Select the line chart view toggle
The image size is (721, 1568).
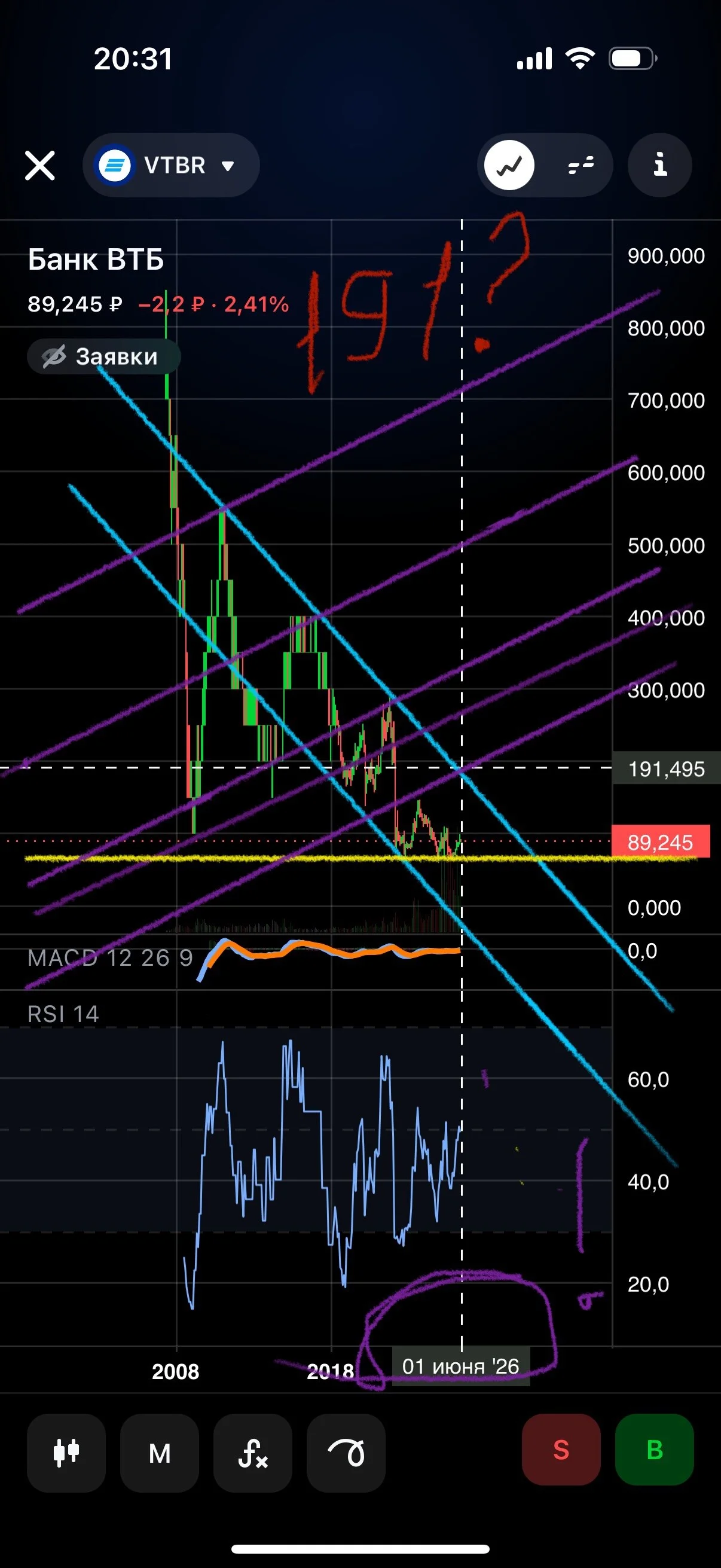pyautogui.click(x=509, y=165)
